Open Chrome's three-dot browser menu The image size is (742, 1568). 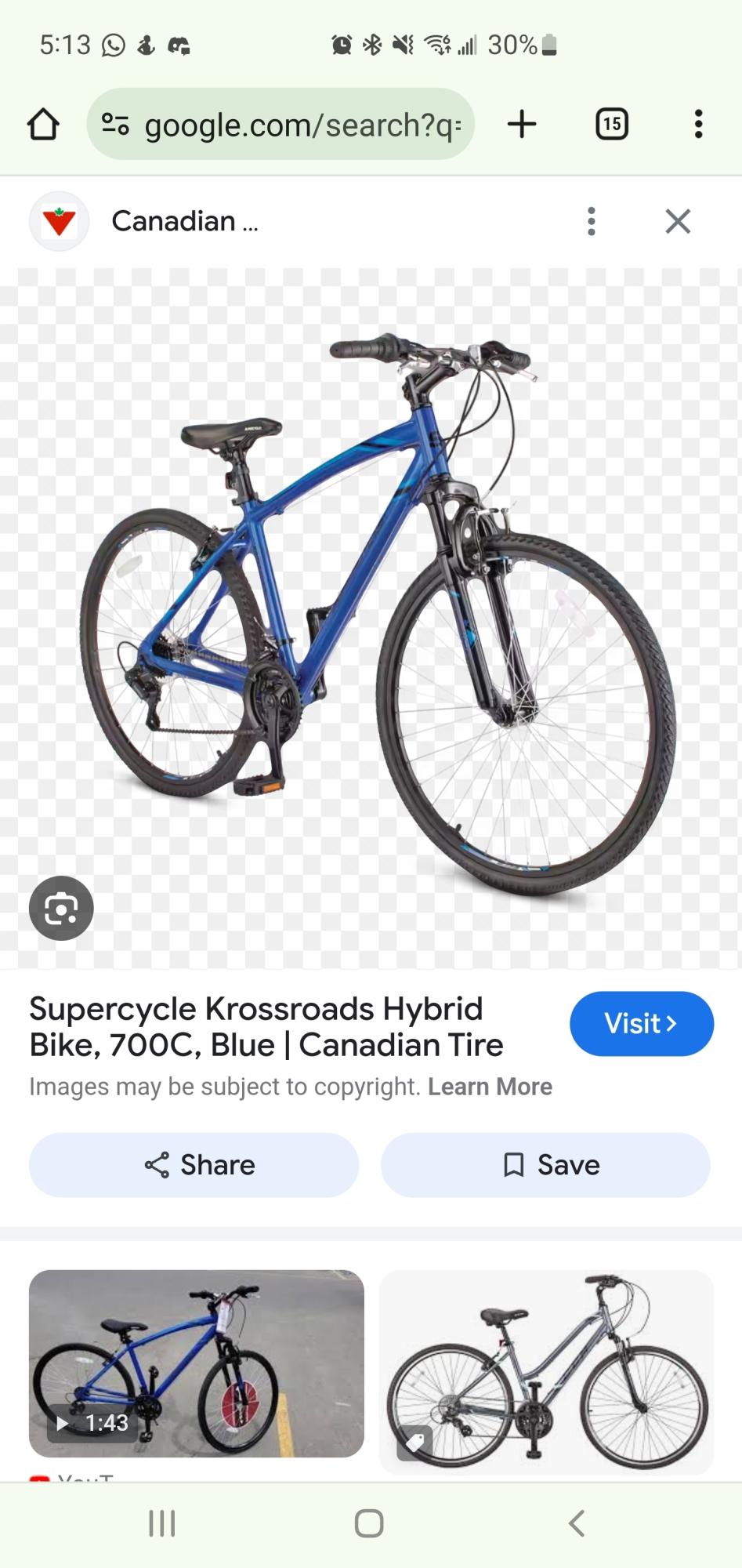pyautogui.click(x=698, y=124)
